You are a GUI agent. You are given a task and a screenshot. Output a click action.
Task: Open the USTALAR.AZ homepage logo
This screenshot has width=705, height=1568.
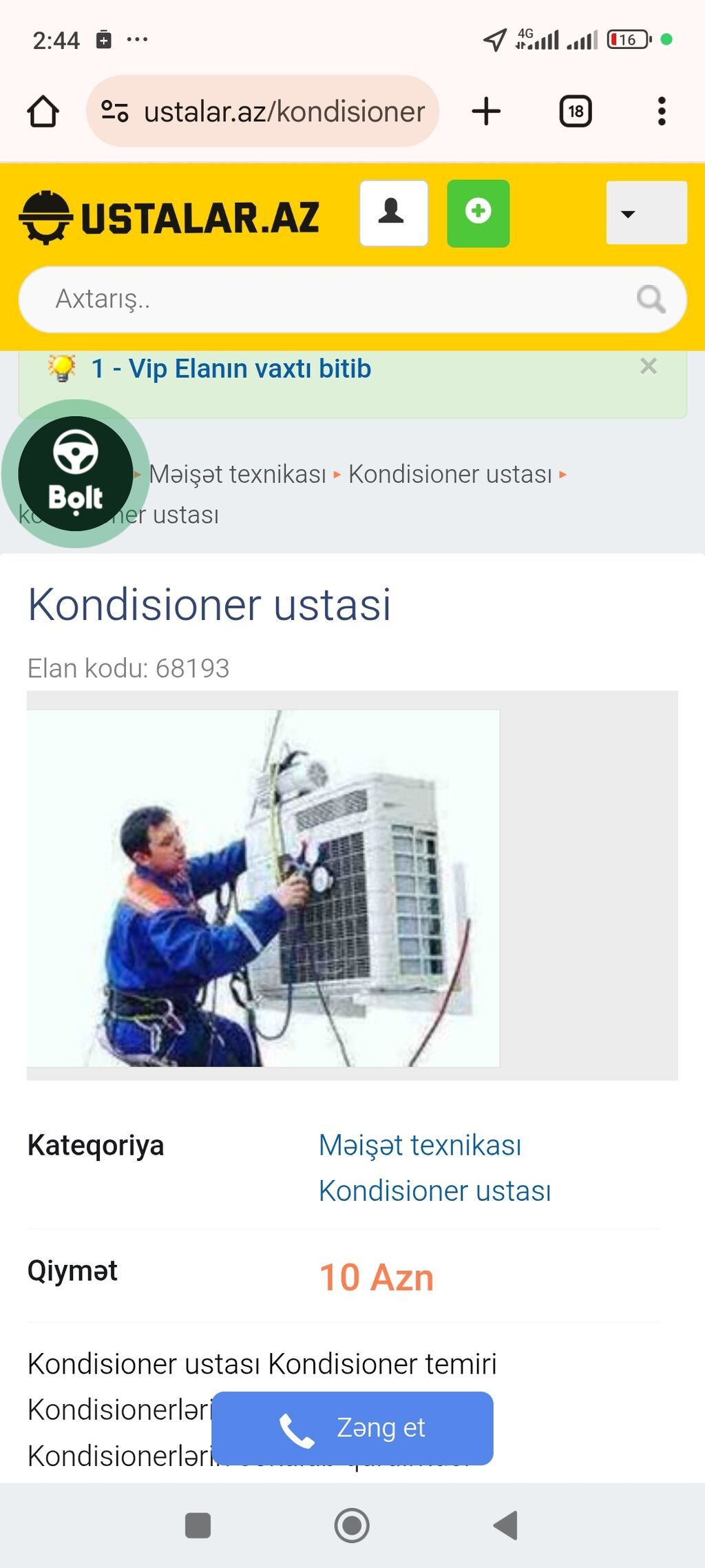(169, 217)
